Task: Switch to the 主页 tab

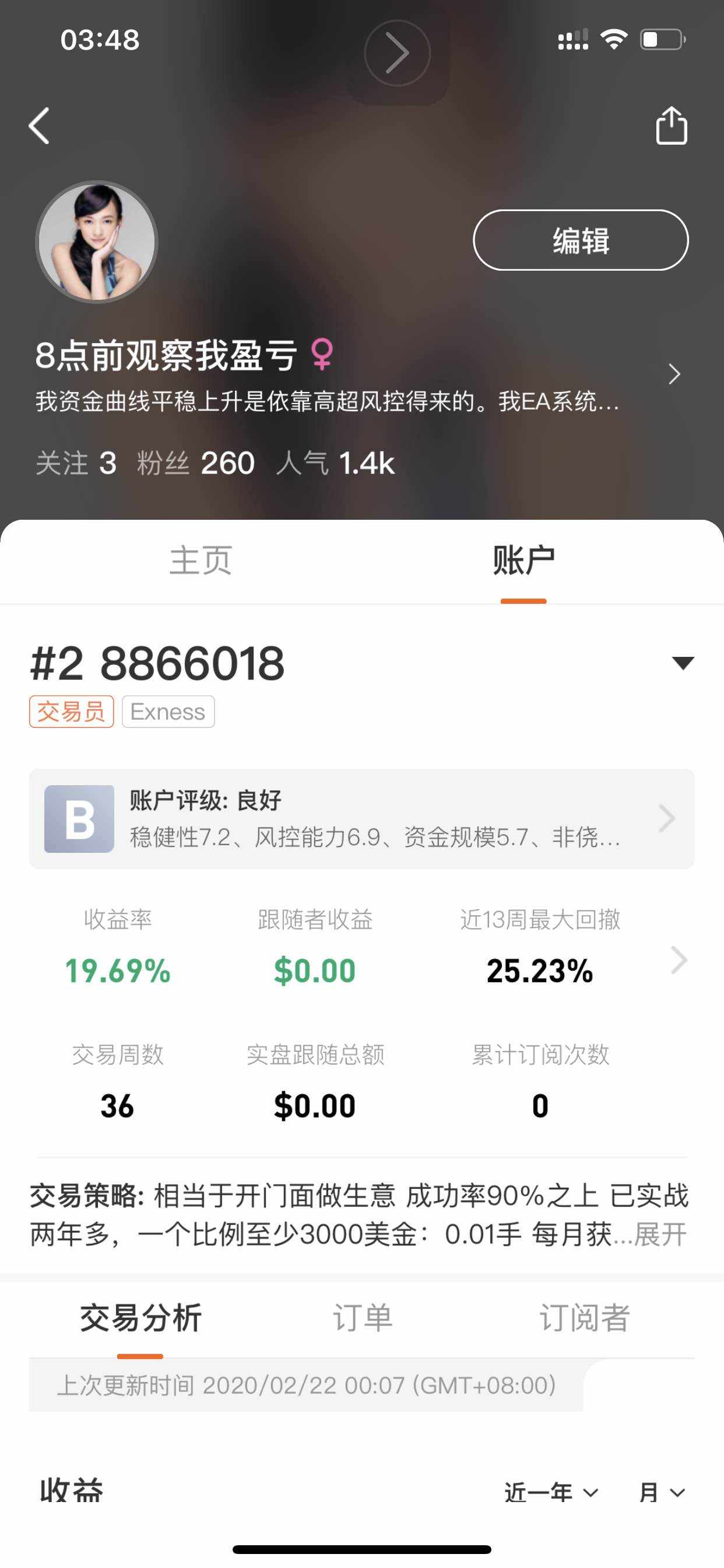Action: (200, 560)
